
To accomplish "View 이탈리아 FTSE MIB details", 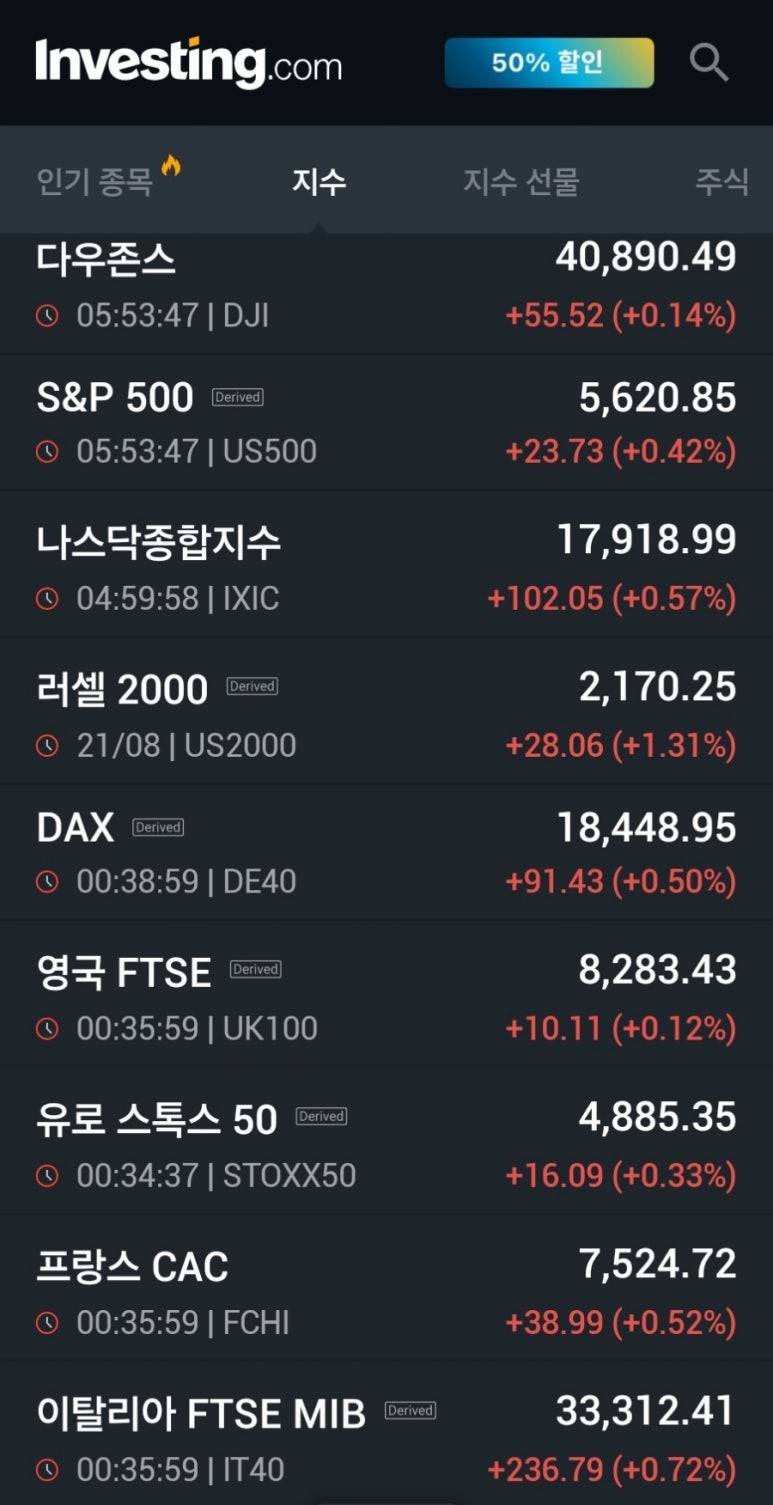I will click(386, 1433).
